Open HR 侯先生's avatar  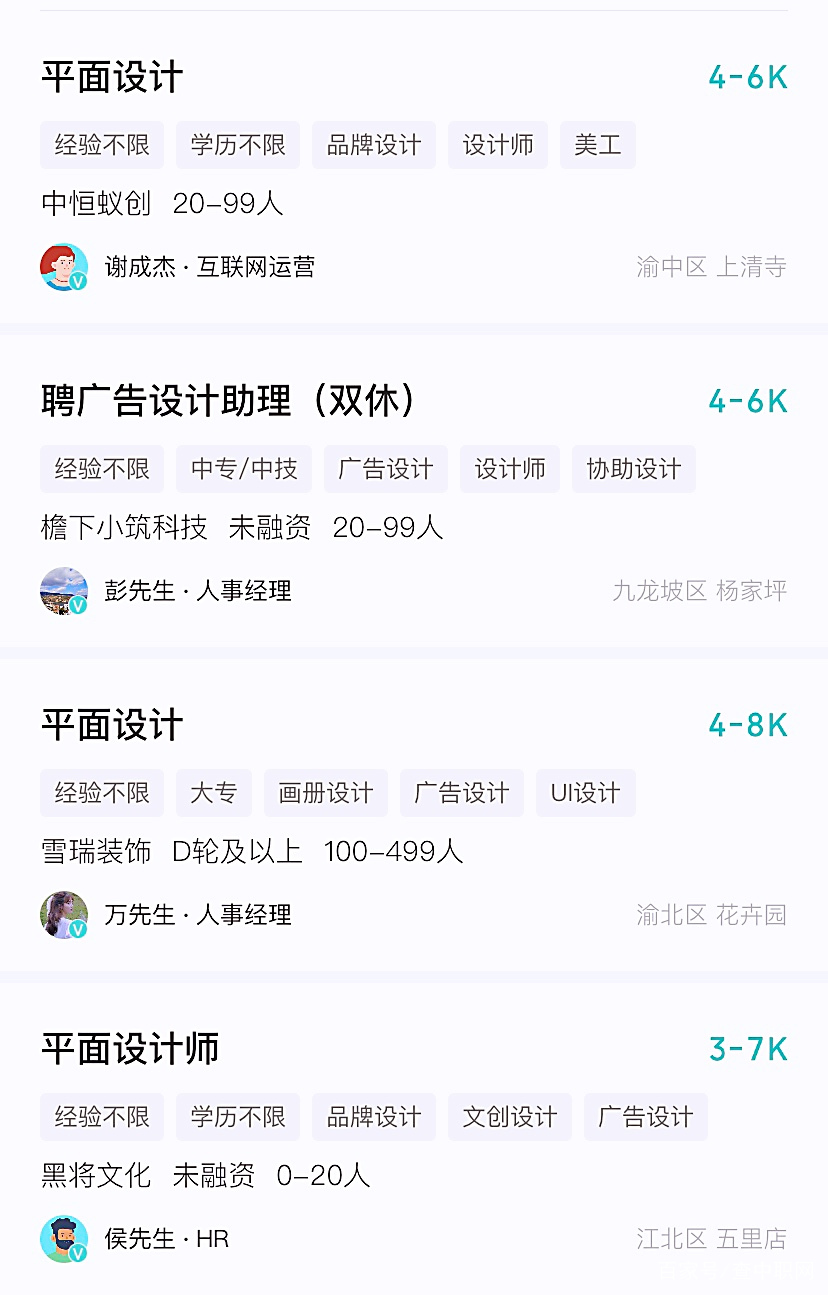pos(62,1237)
